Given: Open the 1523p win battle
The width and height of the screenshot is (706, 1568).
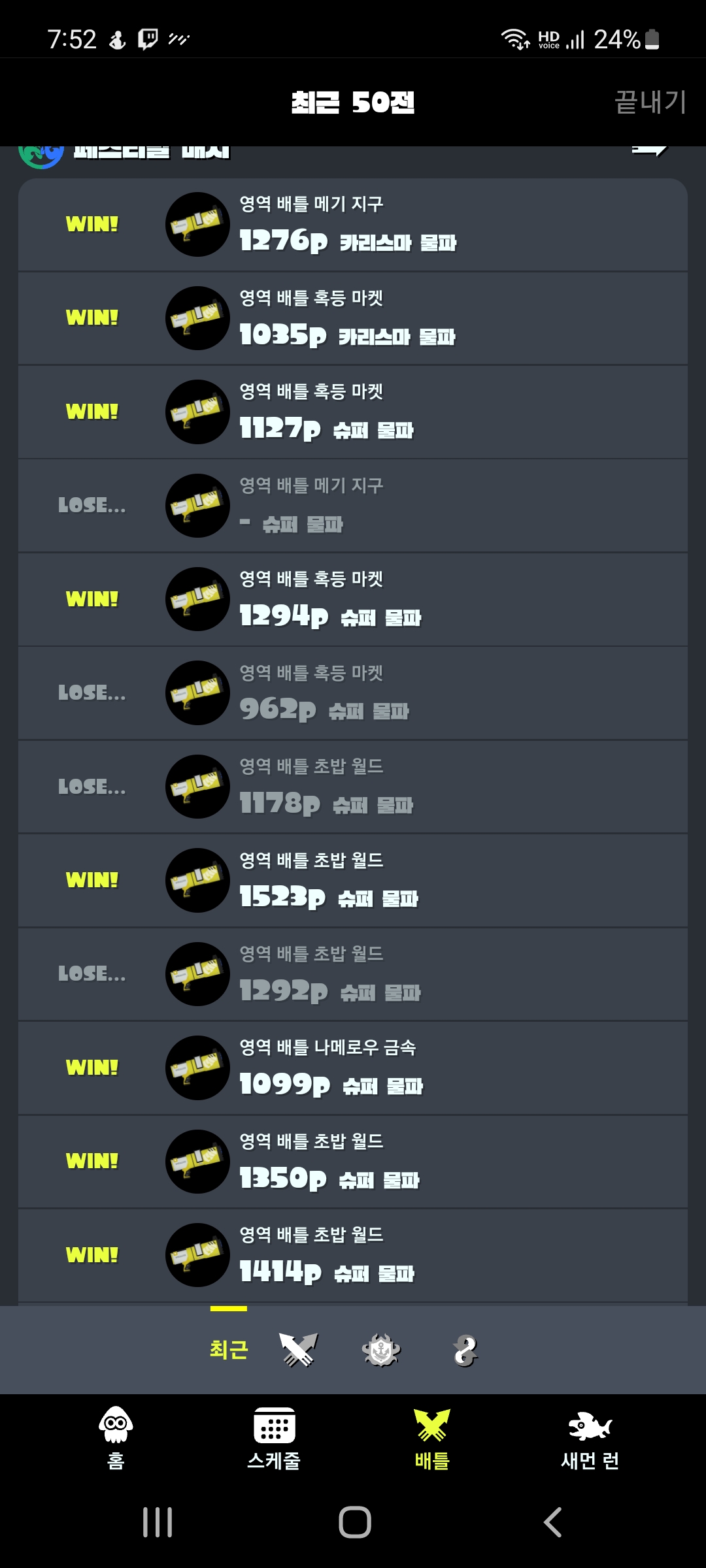Looking at the screenshot, I should coord(353,880).
